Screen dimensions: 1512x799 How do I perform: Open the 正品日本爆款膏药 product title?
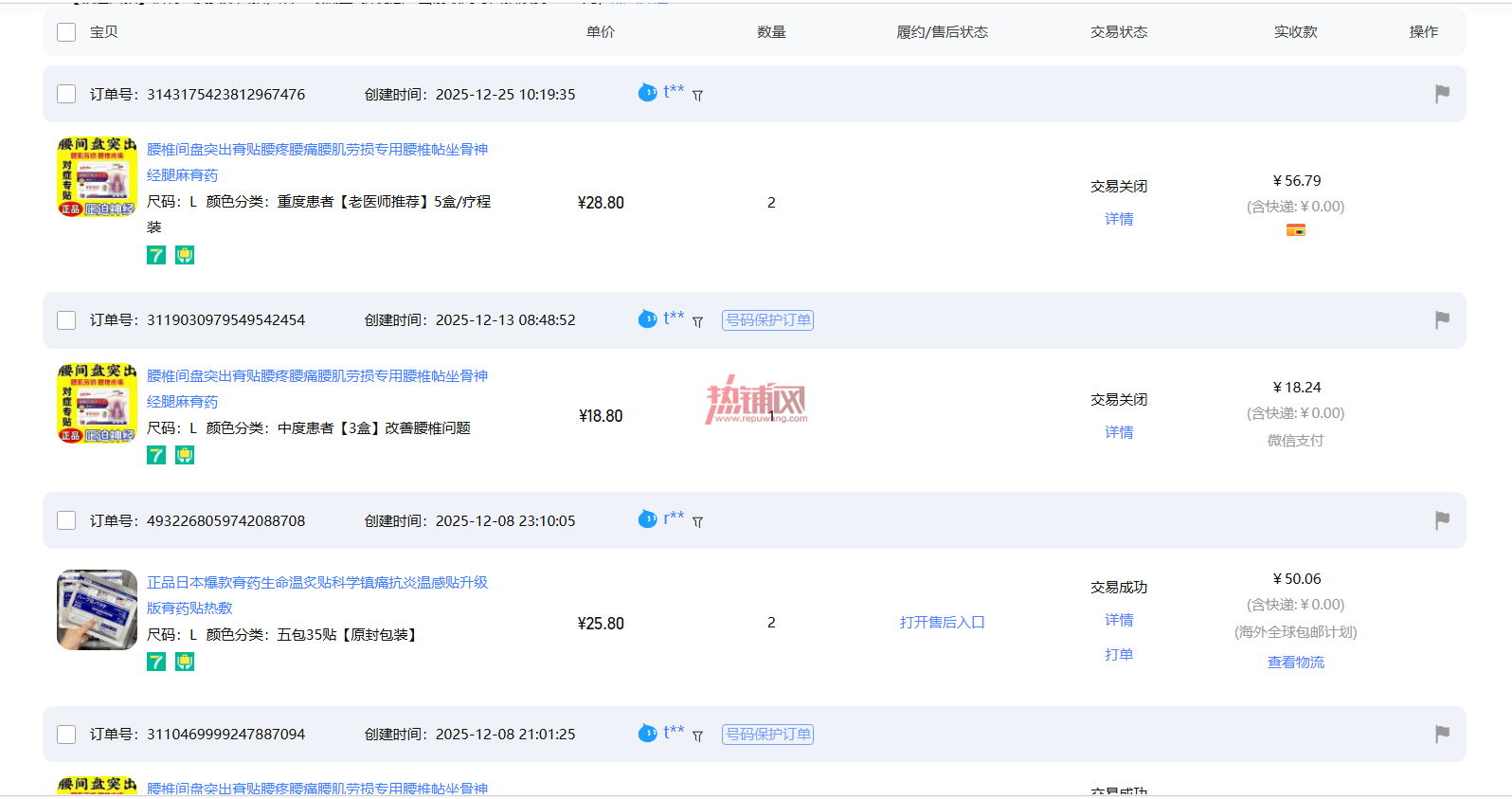click(x=317, y=595)
